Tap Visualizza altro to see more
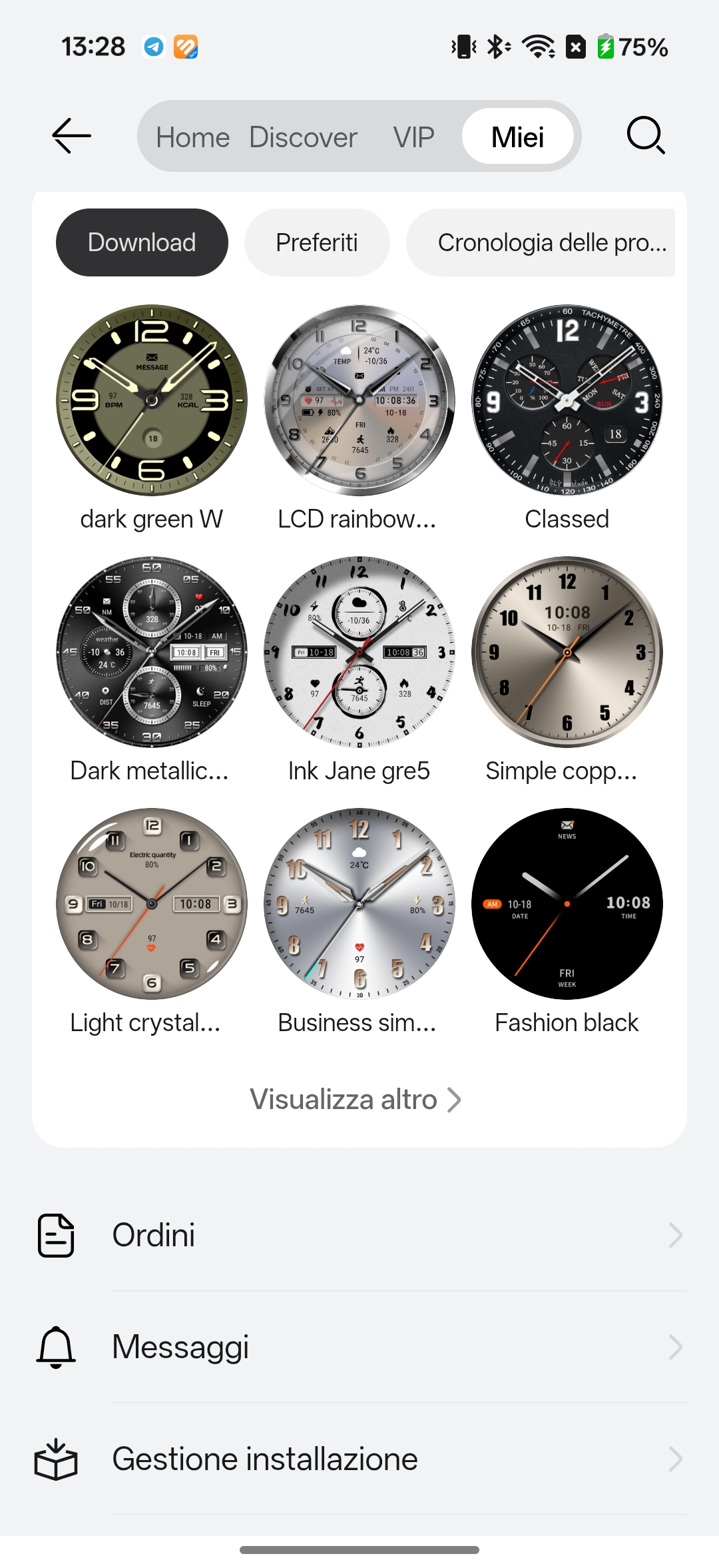 356,1100
